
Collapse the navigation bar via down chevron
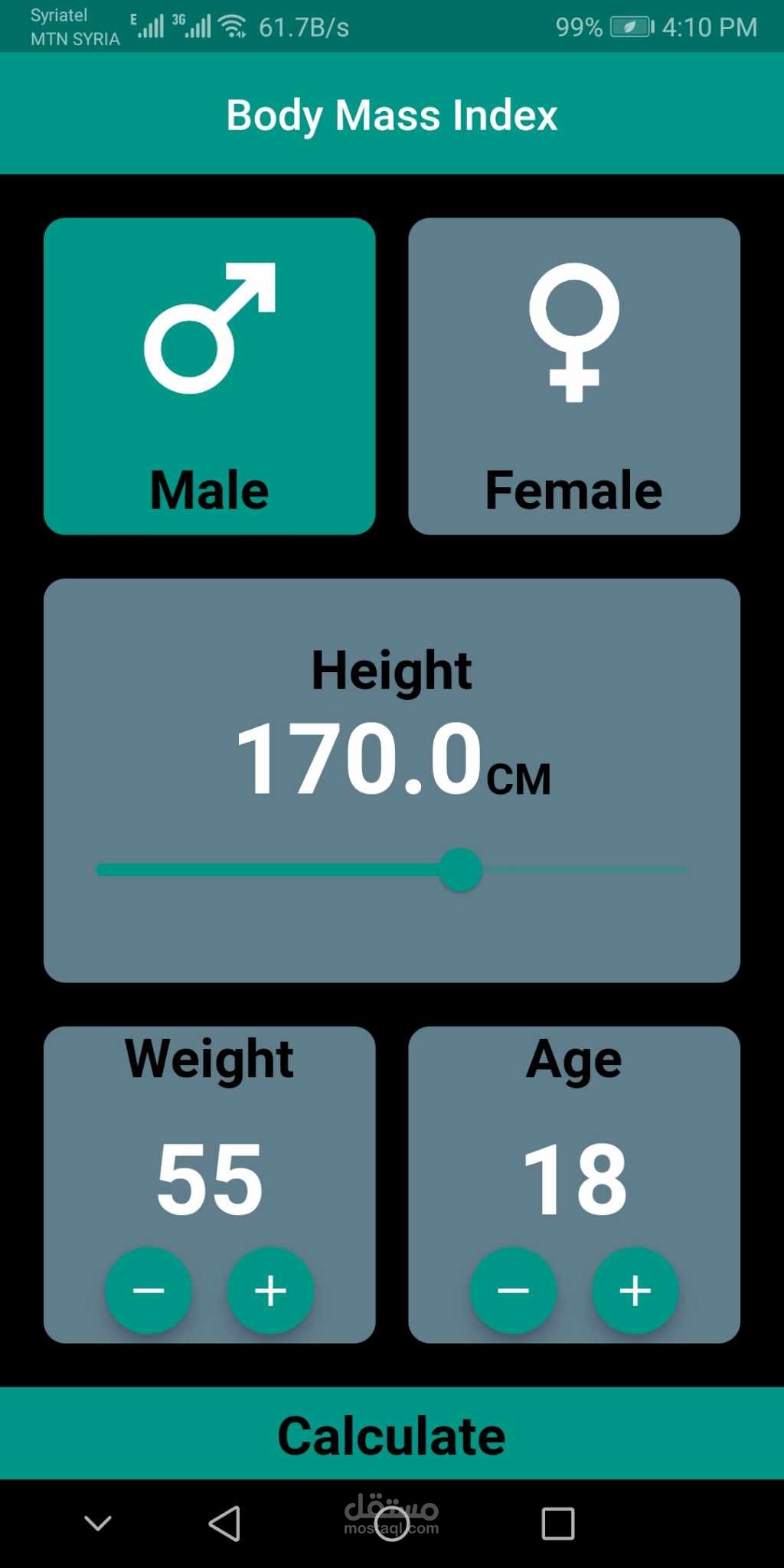(x=98, y=1524)
